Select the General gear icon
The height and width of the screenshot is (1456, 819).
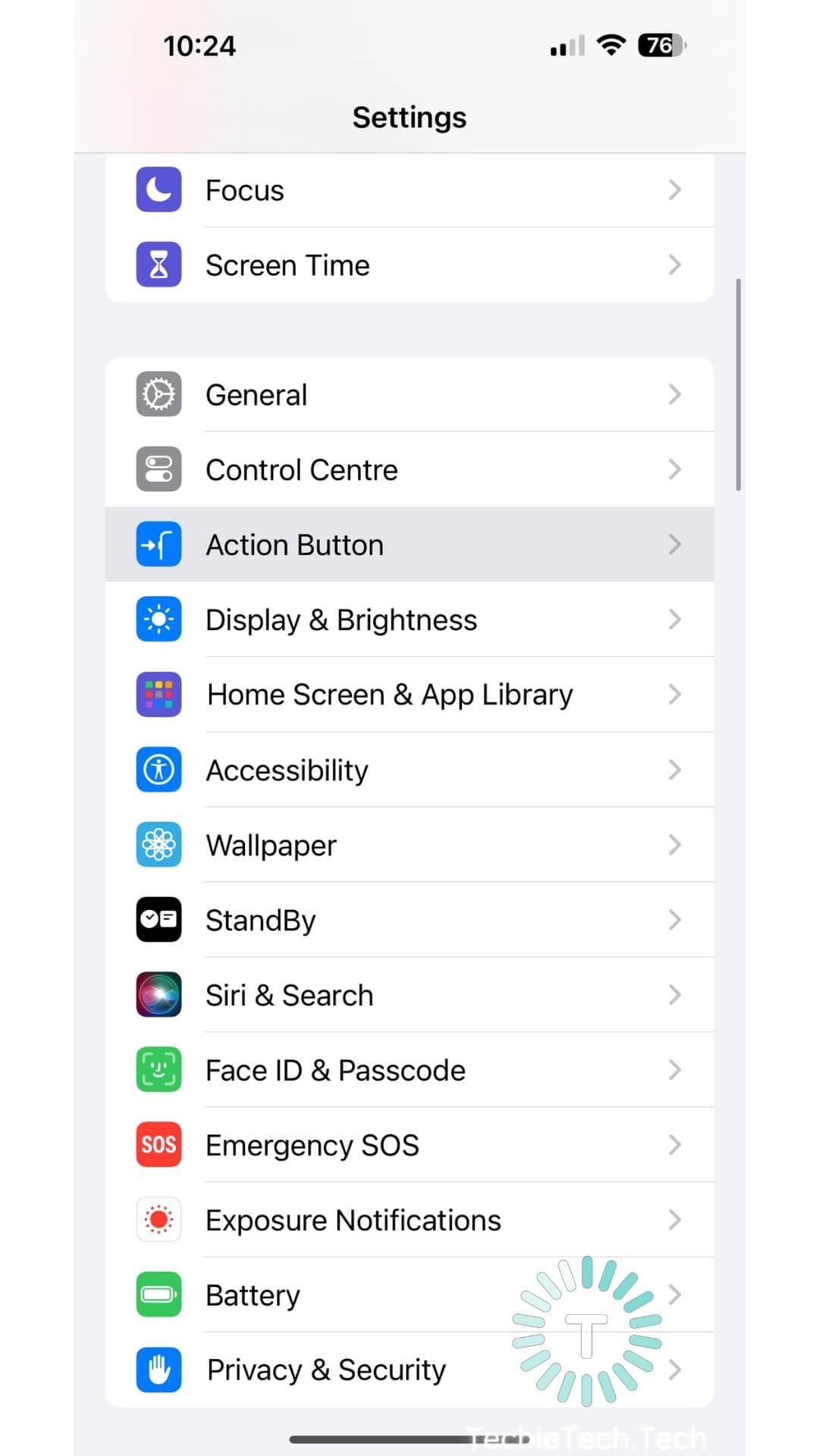[158, 394]
